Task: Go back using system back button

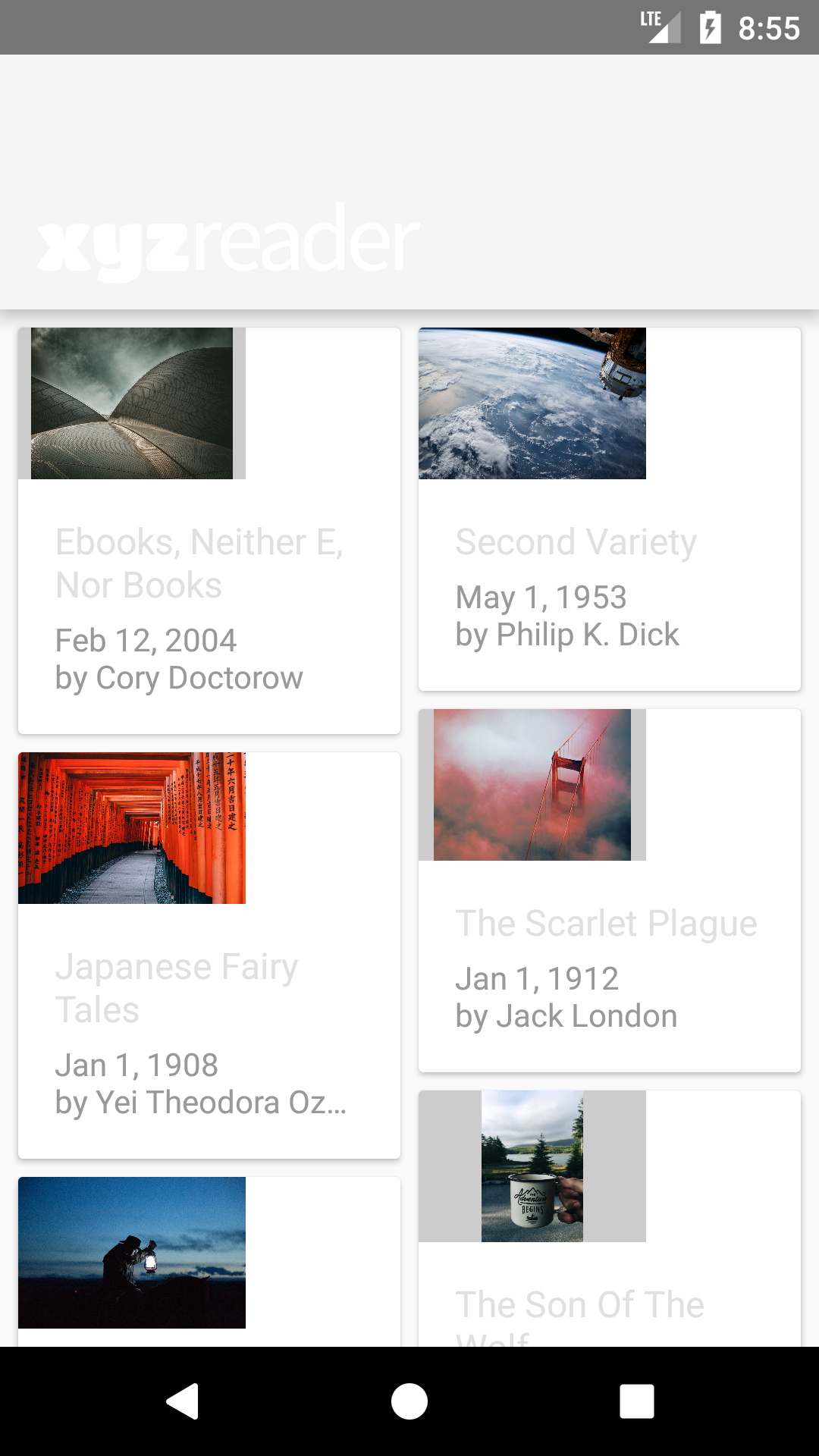Action: pos(182,1401)
